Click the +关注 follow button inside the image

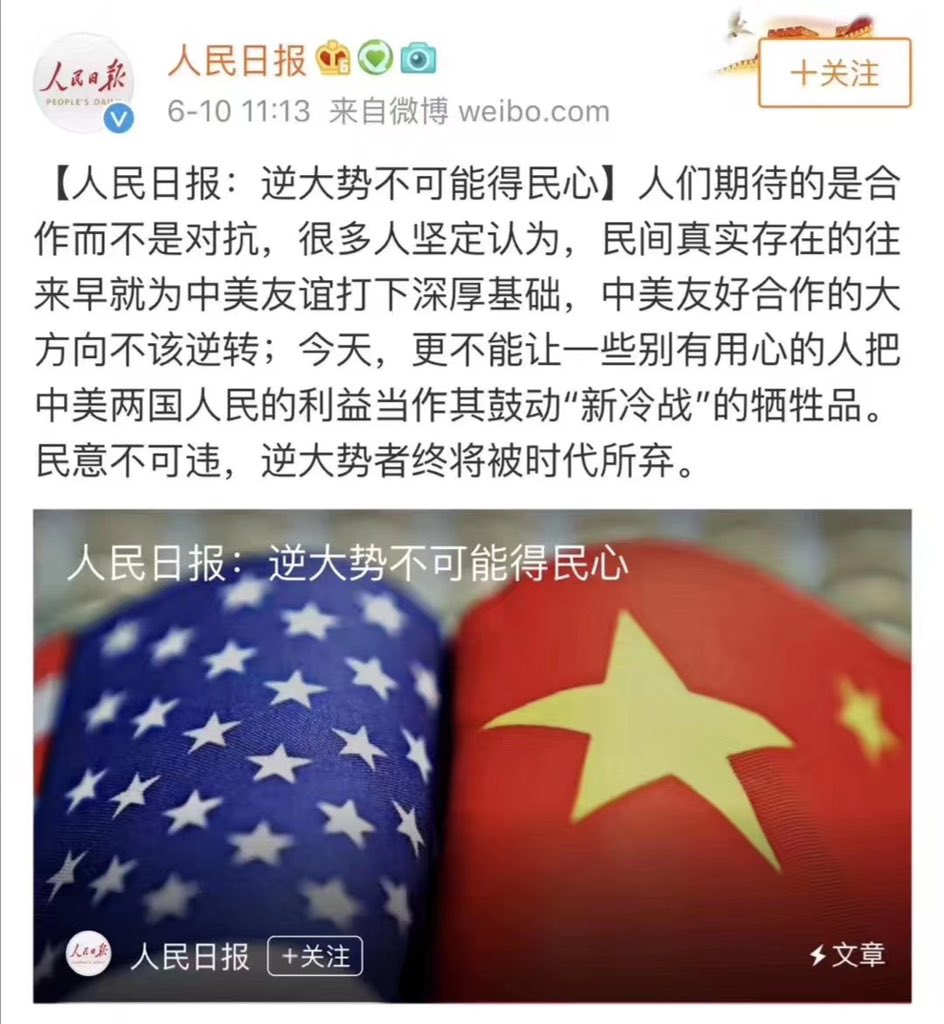click(318, 956)
